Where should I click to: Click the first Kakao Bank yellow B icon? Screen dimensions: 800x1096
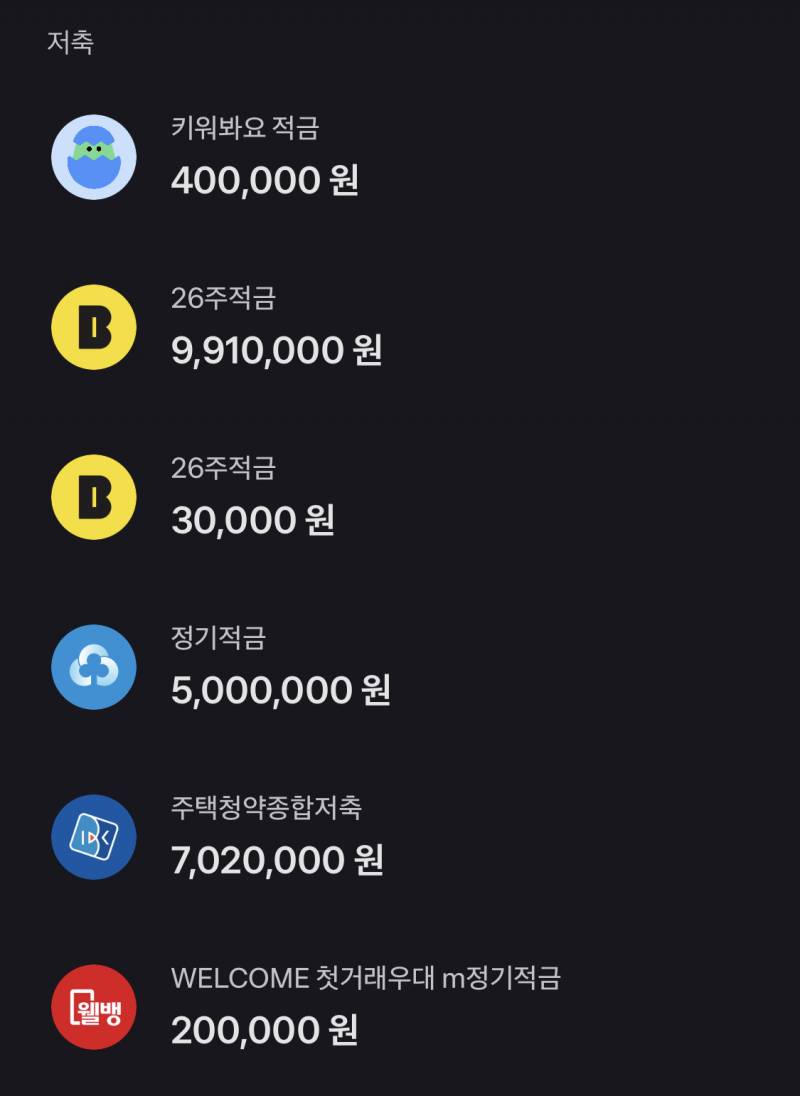[x=94, y=328]
